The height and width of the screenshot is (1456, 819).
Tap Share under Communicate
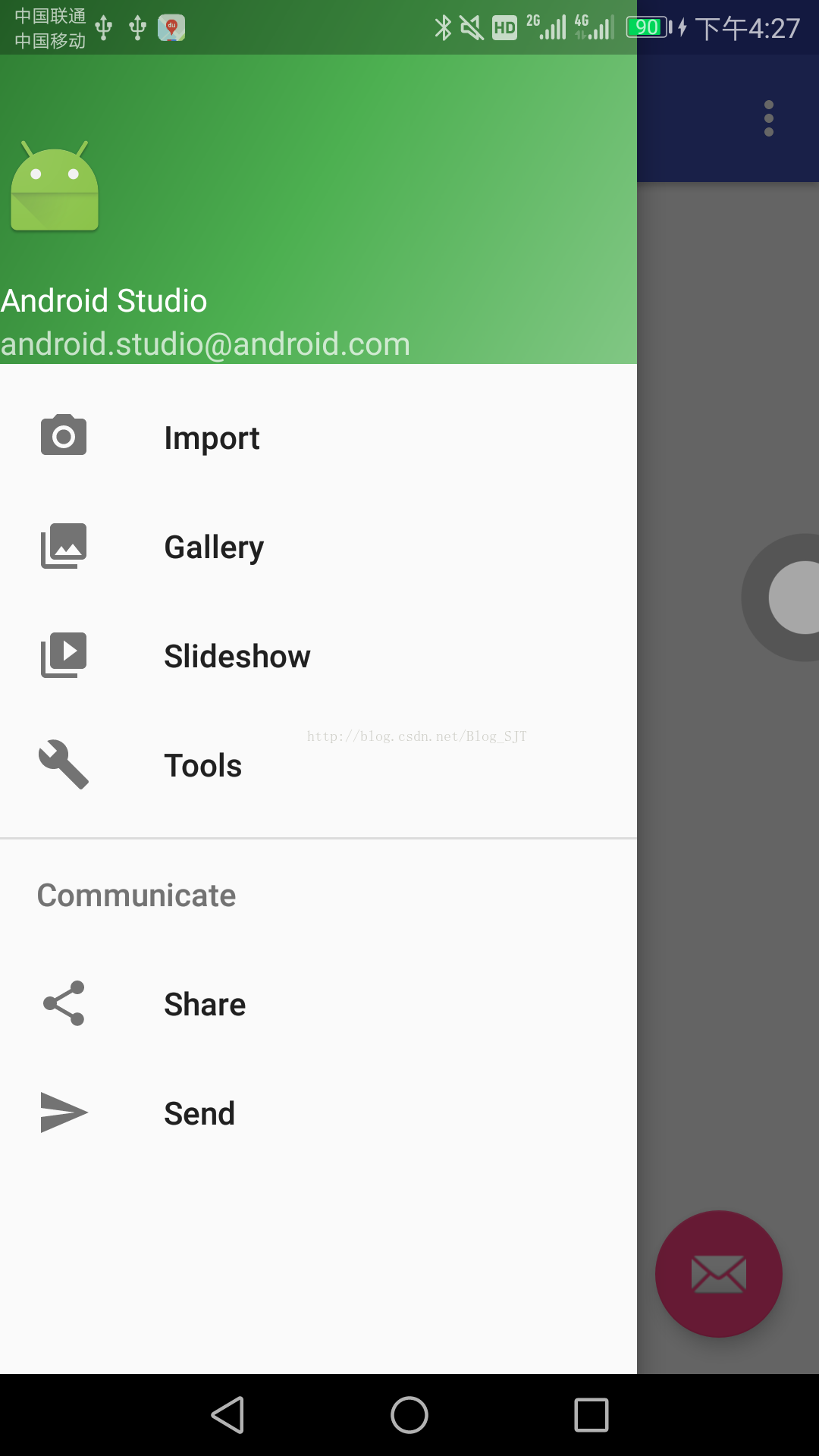click(x=318, y=1004)
